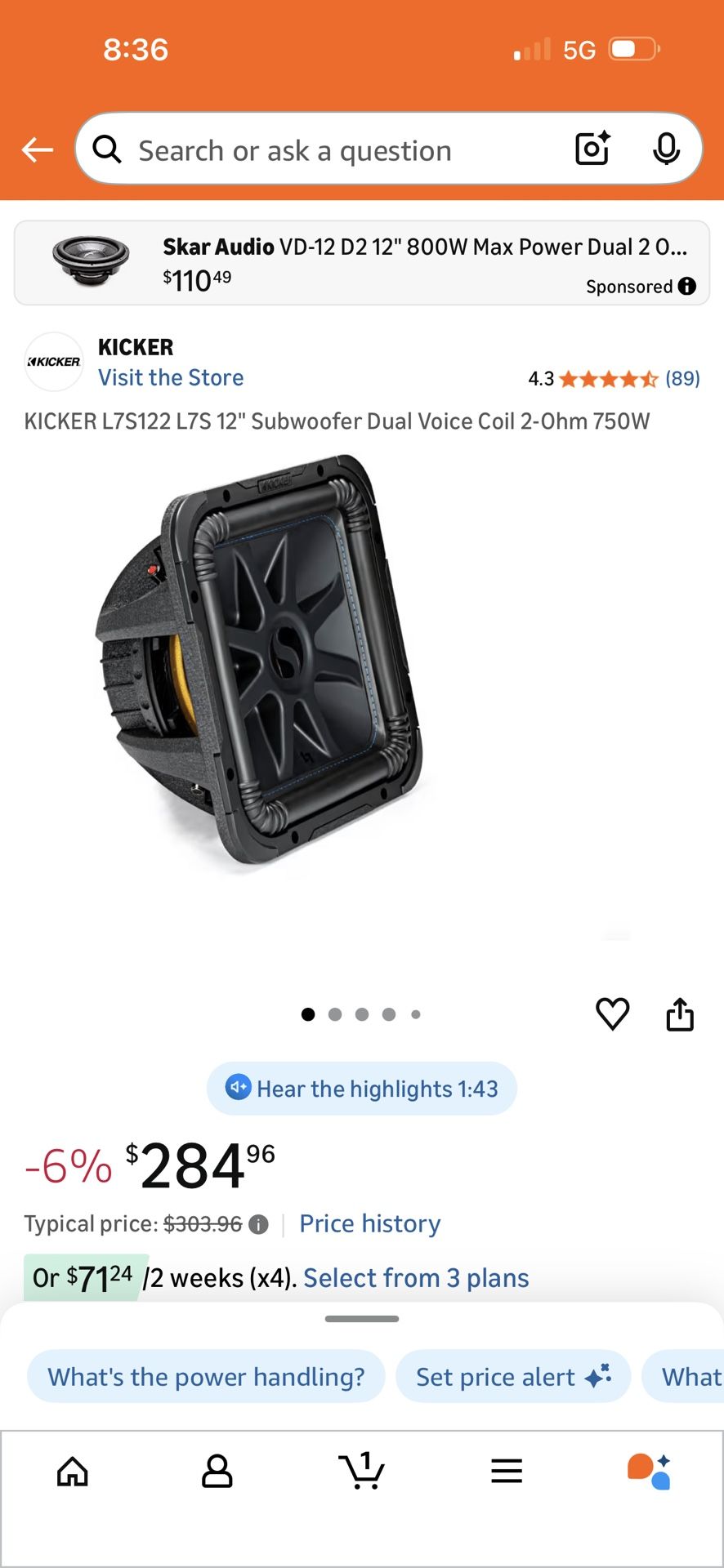This screenshot has height=1568, width=724.
Task: Activate voice search microphone
Action: [x=667, y=149]
